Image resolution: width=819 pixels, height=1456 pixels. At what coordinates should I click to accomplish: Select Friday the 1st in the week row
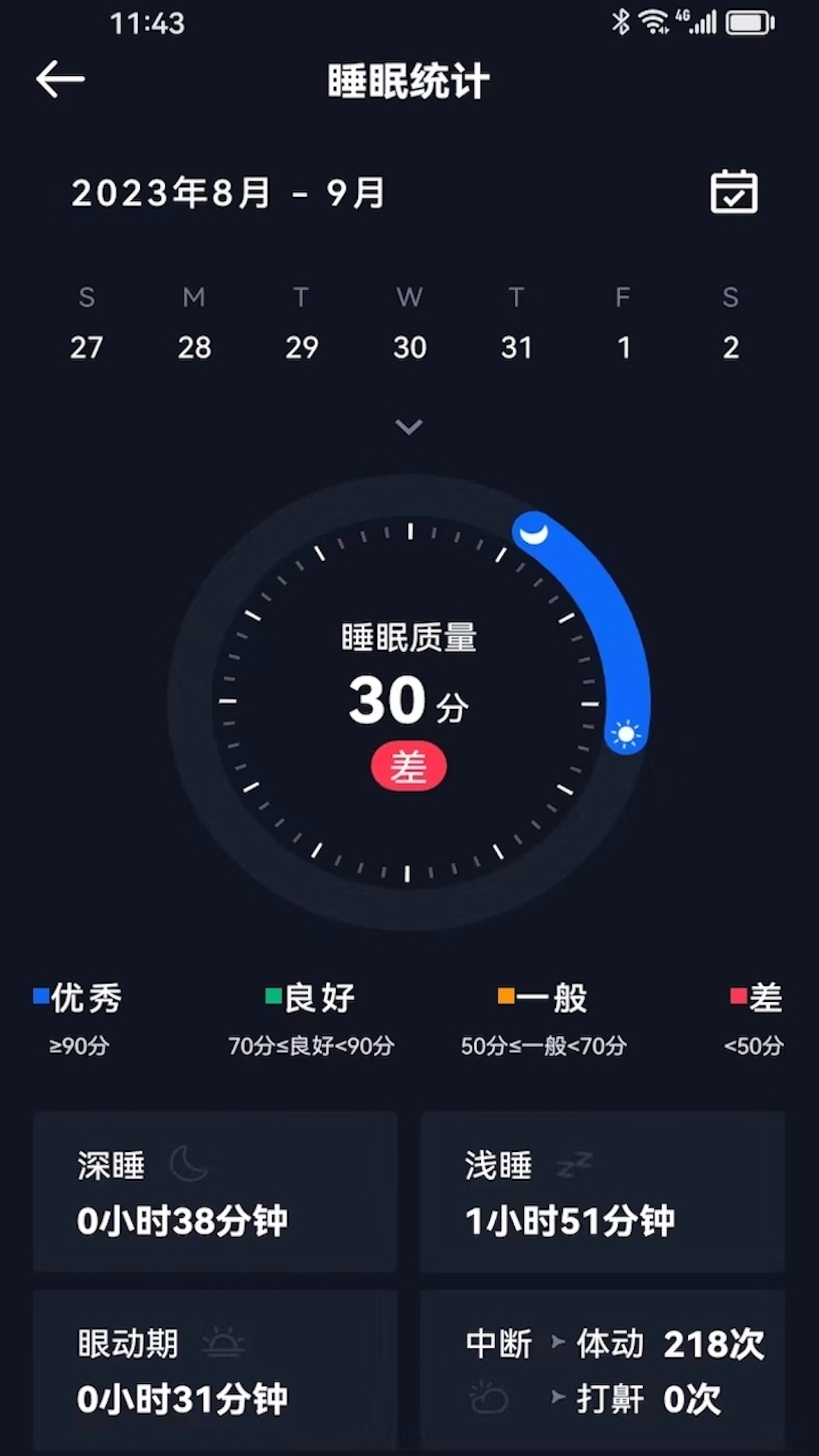point(623,347)
